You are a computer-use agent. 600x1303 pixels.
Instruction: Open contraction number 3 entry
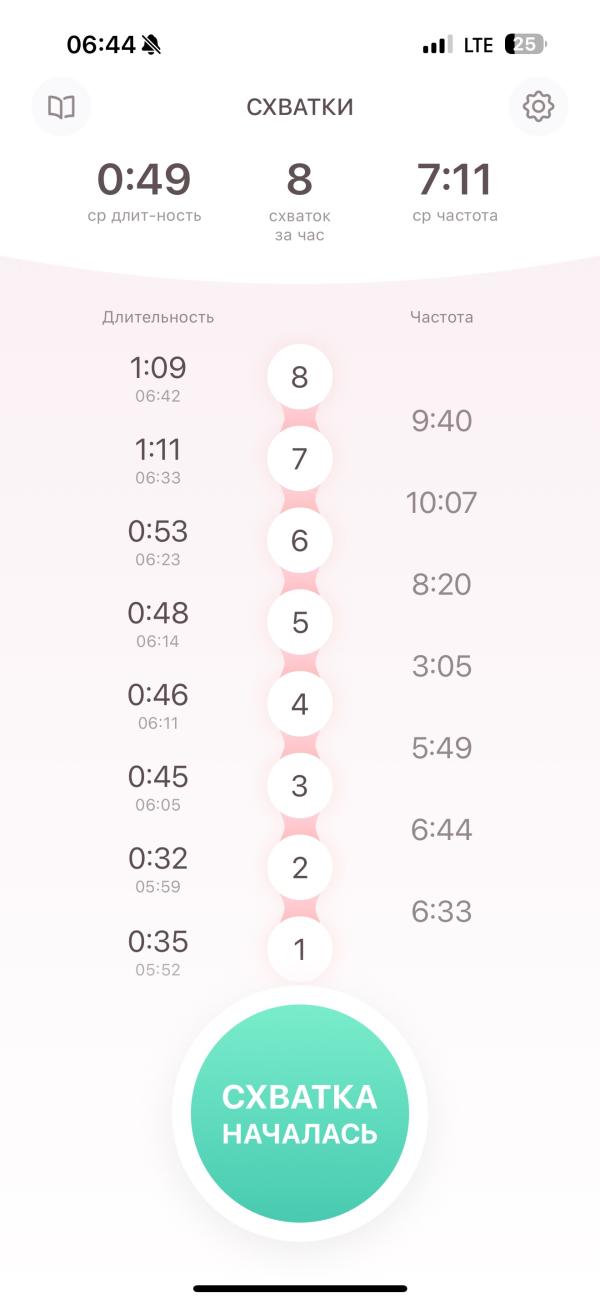click(300, 786)
